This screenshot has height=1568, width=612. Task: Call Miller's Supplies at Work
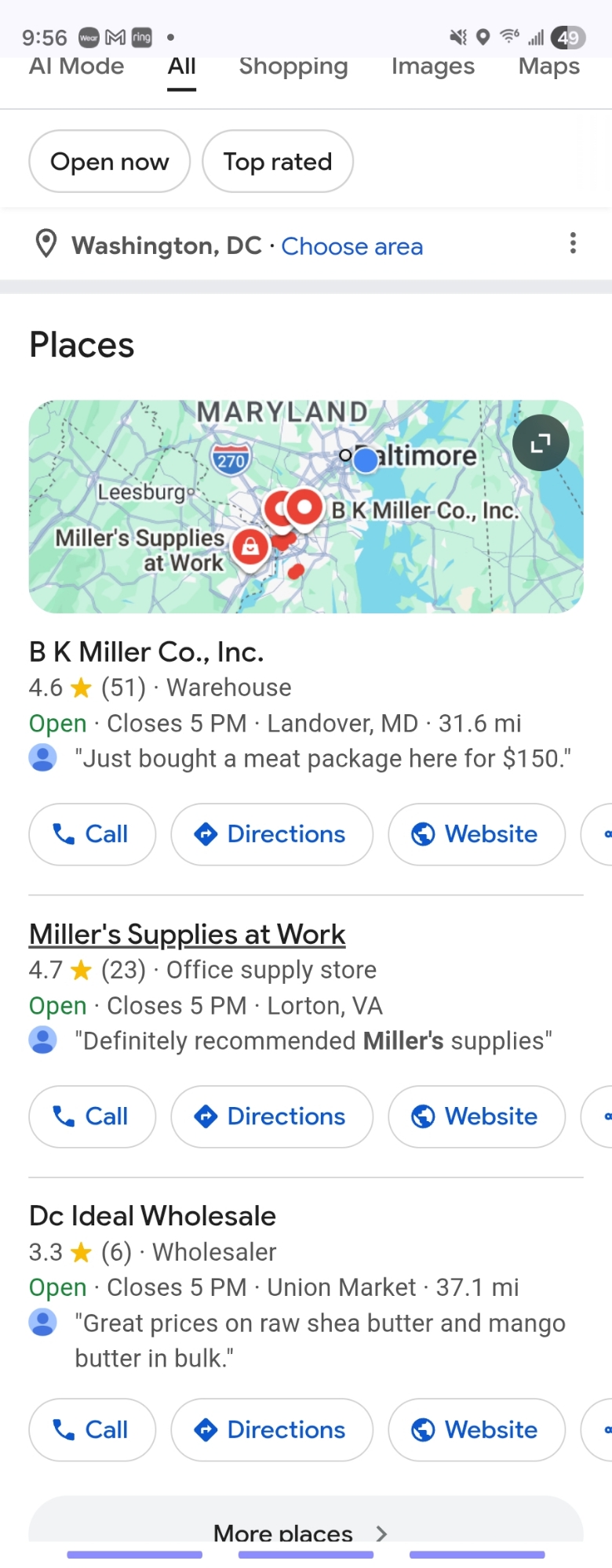(x=93, y=1116)
